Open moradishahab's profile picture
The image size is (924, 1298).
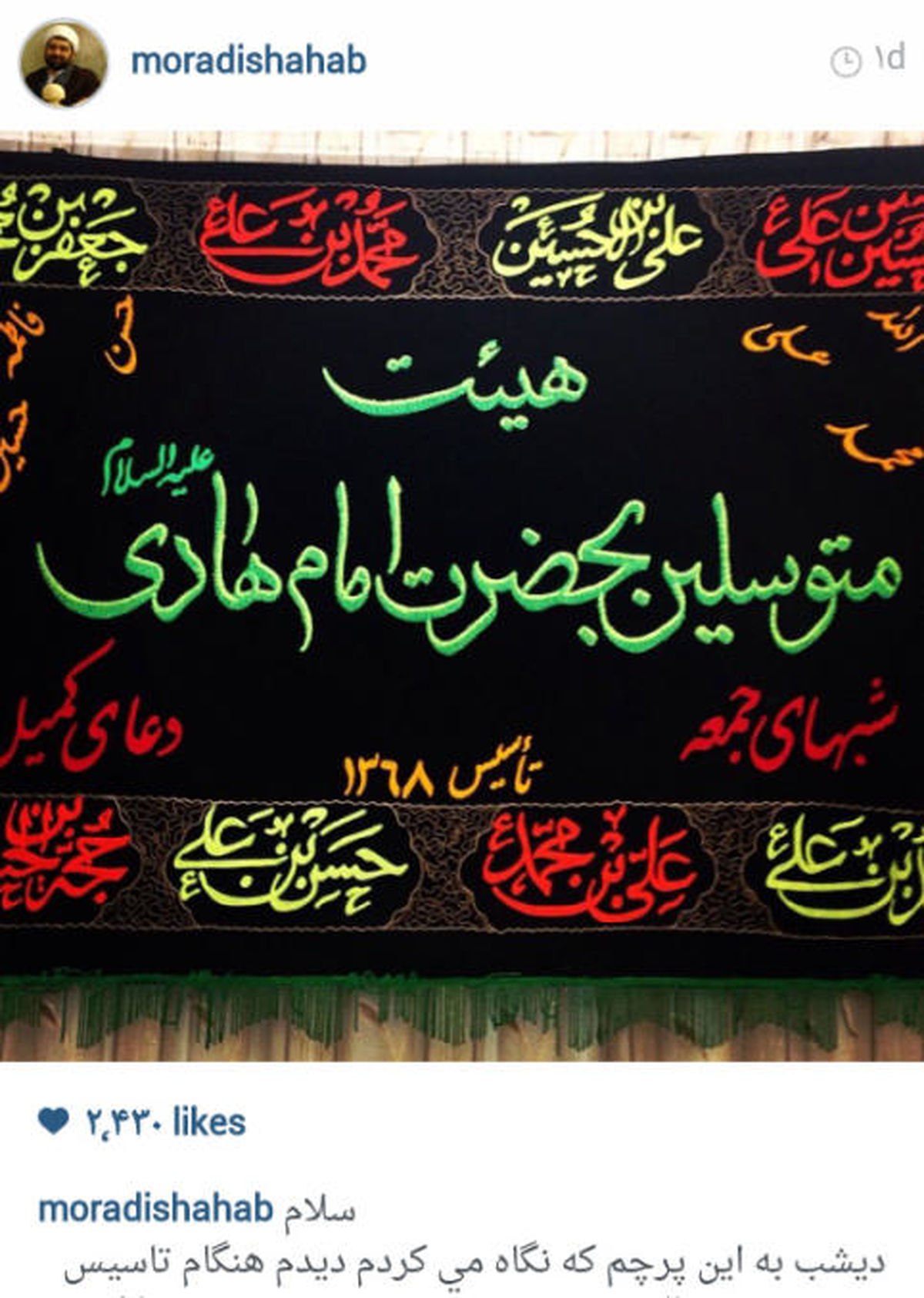[64, 64]
